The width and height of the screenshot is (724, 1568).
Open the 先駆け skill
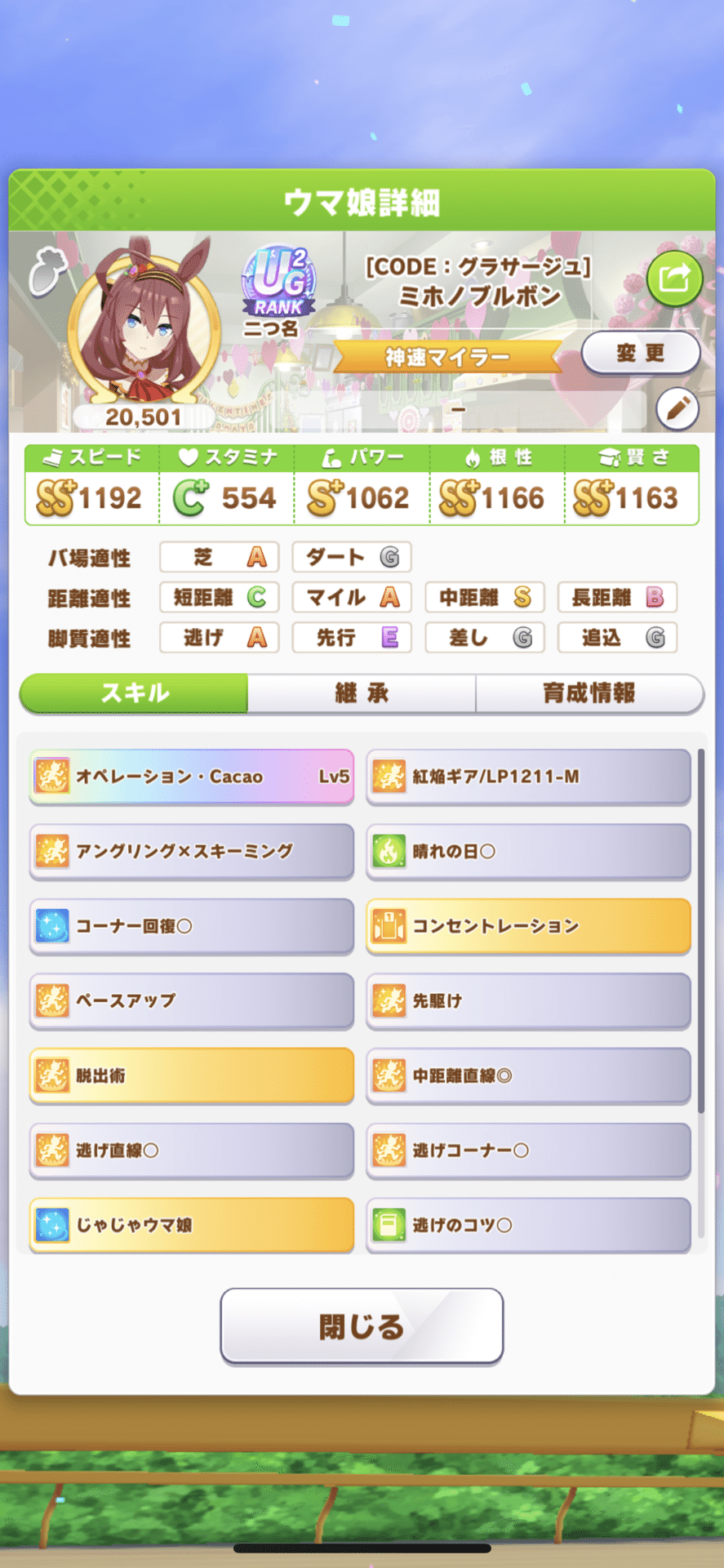528,1000
